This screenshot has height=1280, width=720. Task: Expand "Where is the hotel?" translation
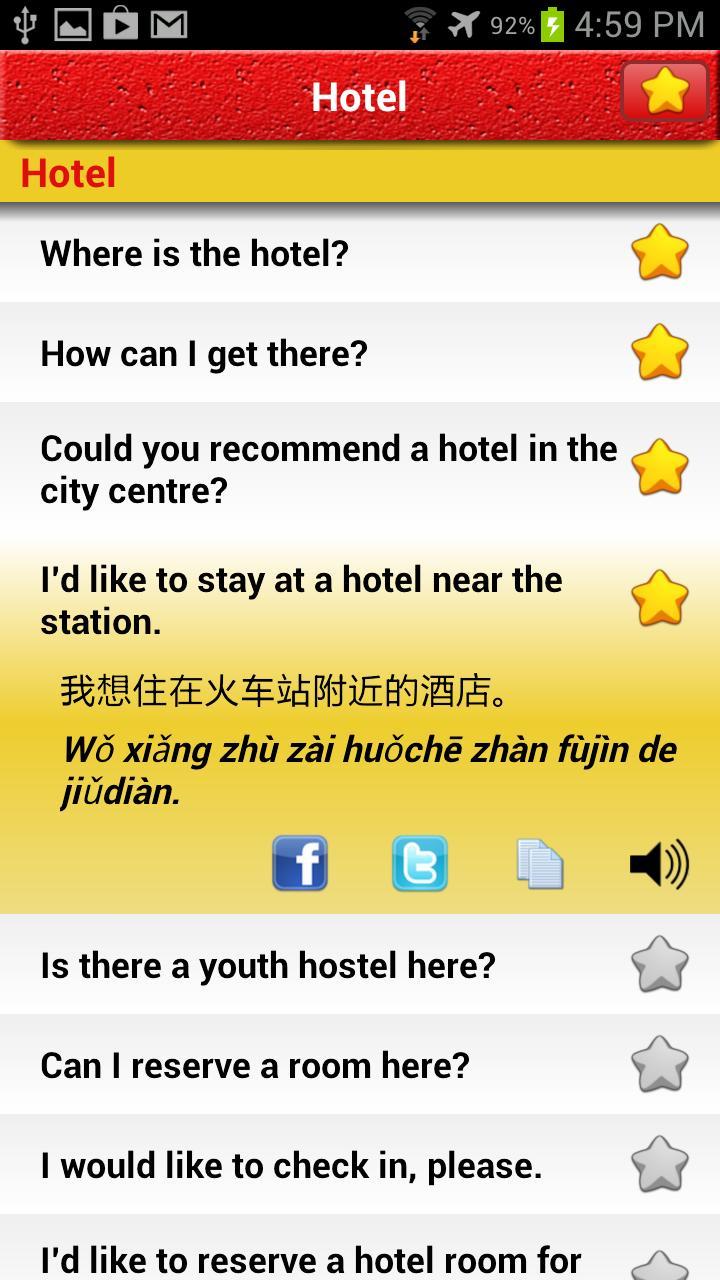click(x=300, y=253)
